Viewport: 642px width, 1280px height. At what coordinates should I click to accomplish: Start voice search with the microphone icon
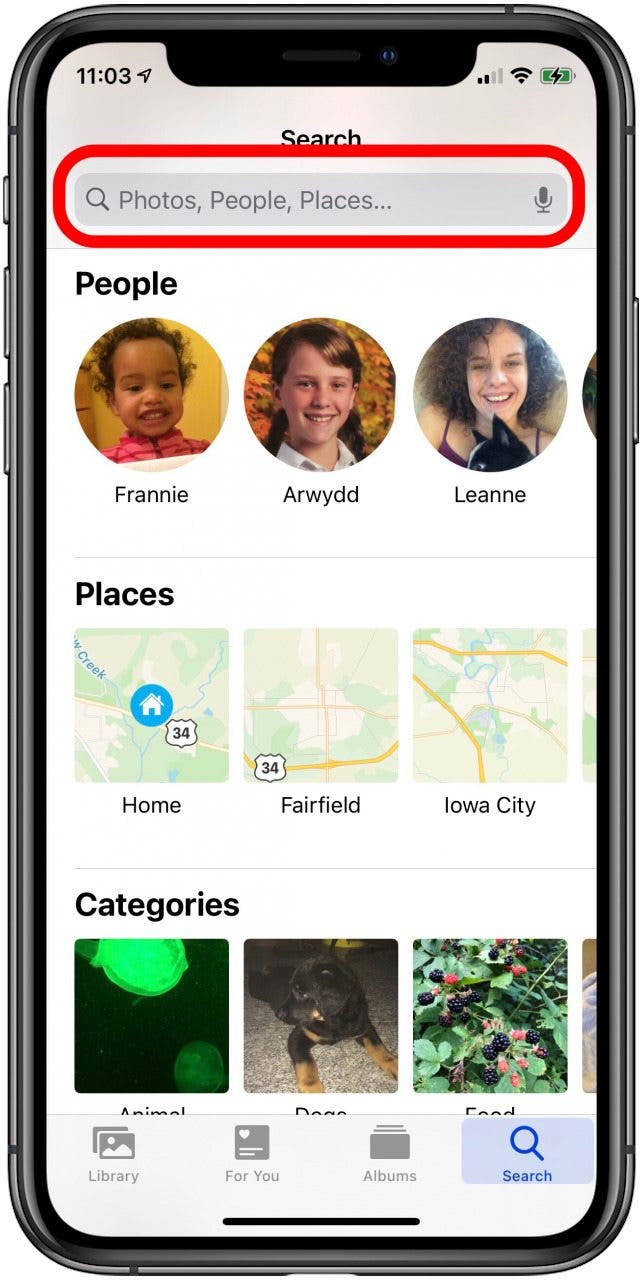click(543, 200)
